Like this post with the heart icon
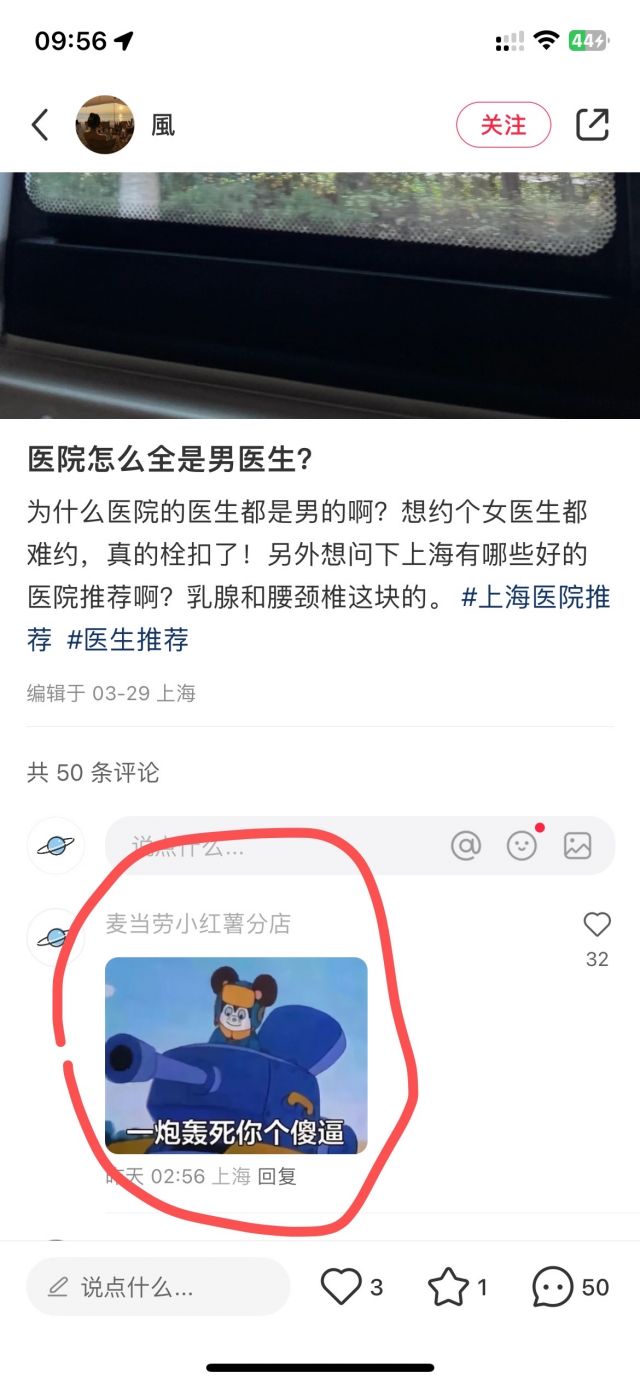 point(341,1287)
